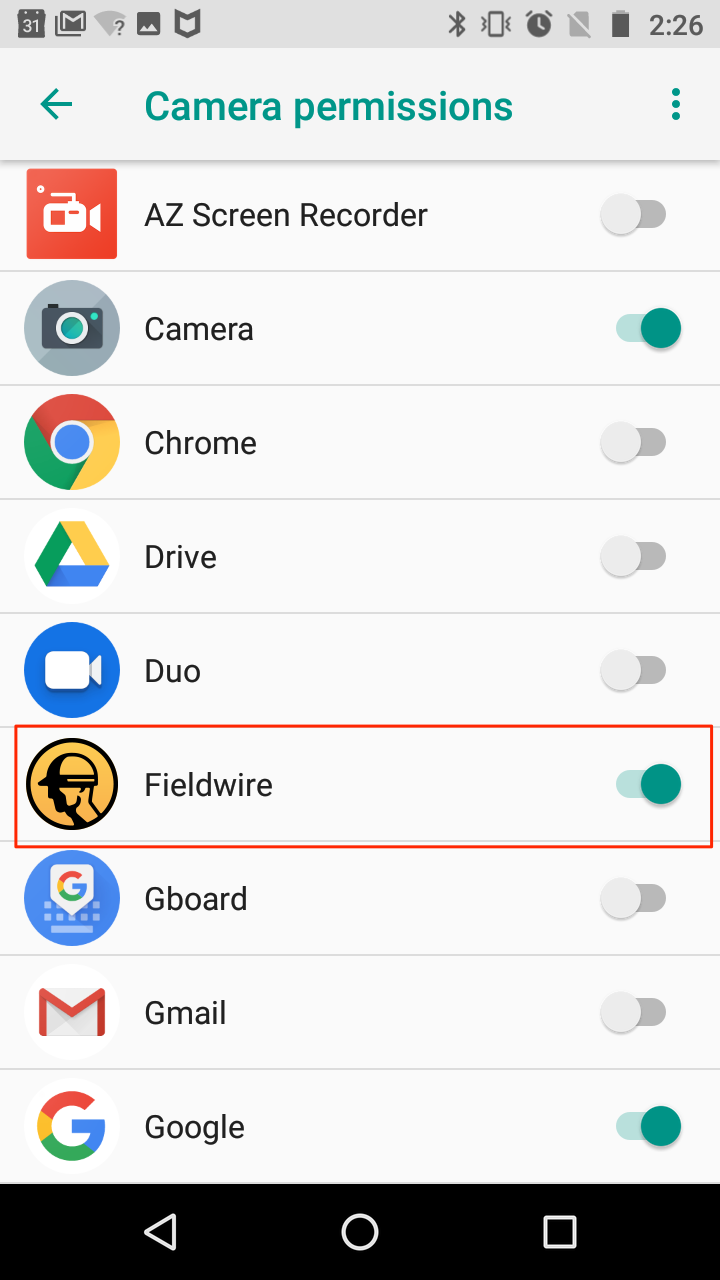This screenshot has width=720, height=1280.
Task: Grant Gmail camera access
Action: pos(634,1013)
